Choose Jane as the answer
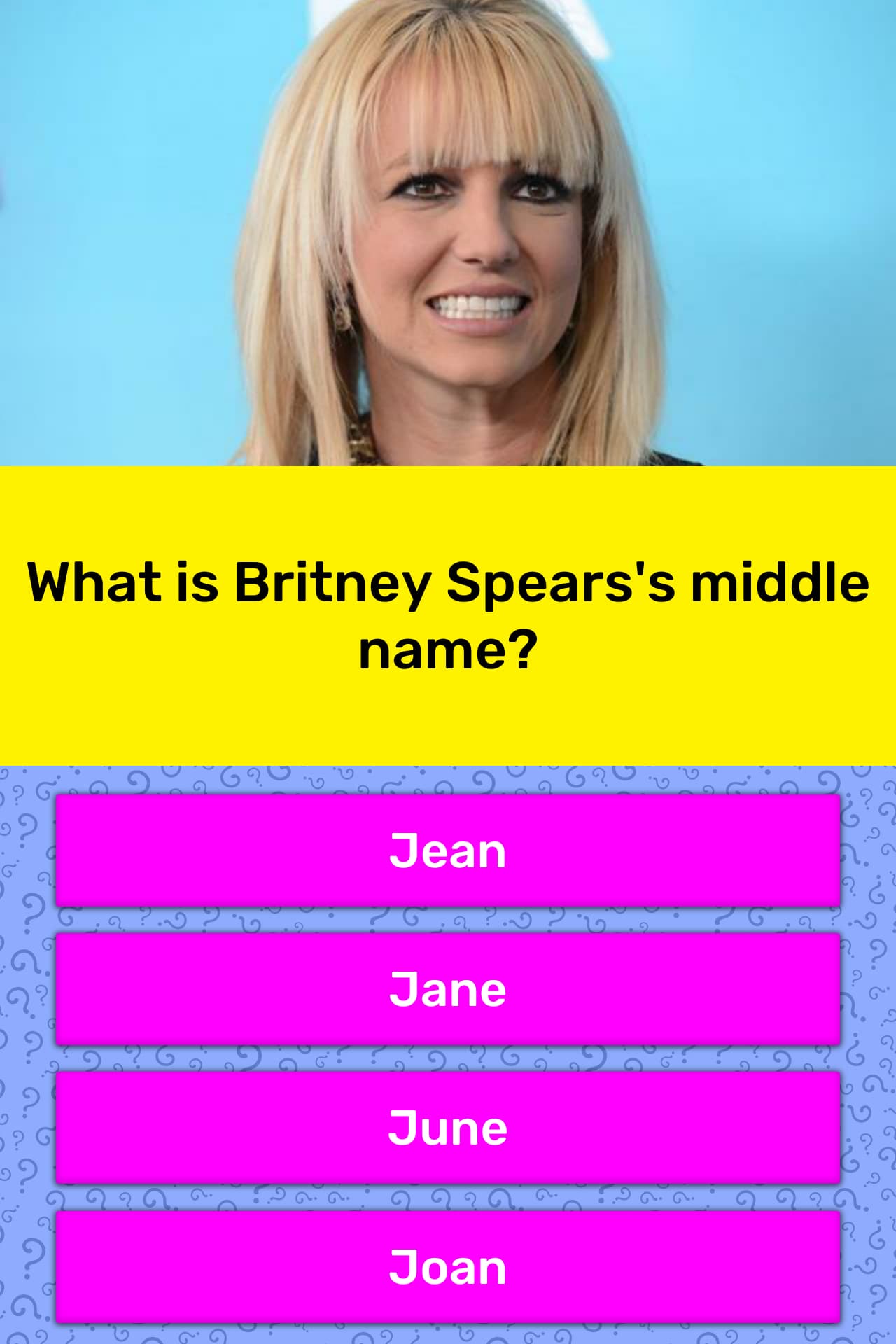 point(448,989)
